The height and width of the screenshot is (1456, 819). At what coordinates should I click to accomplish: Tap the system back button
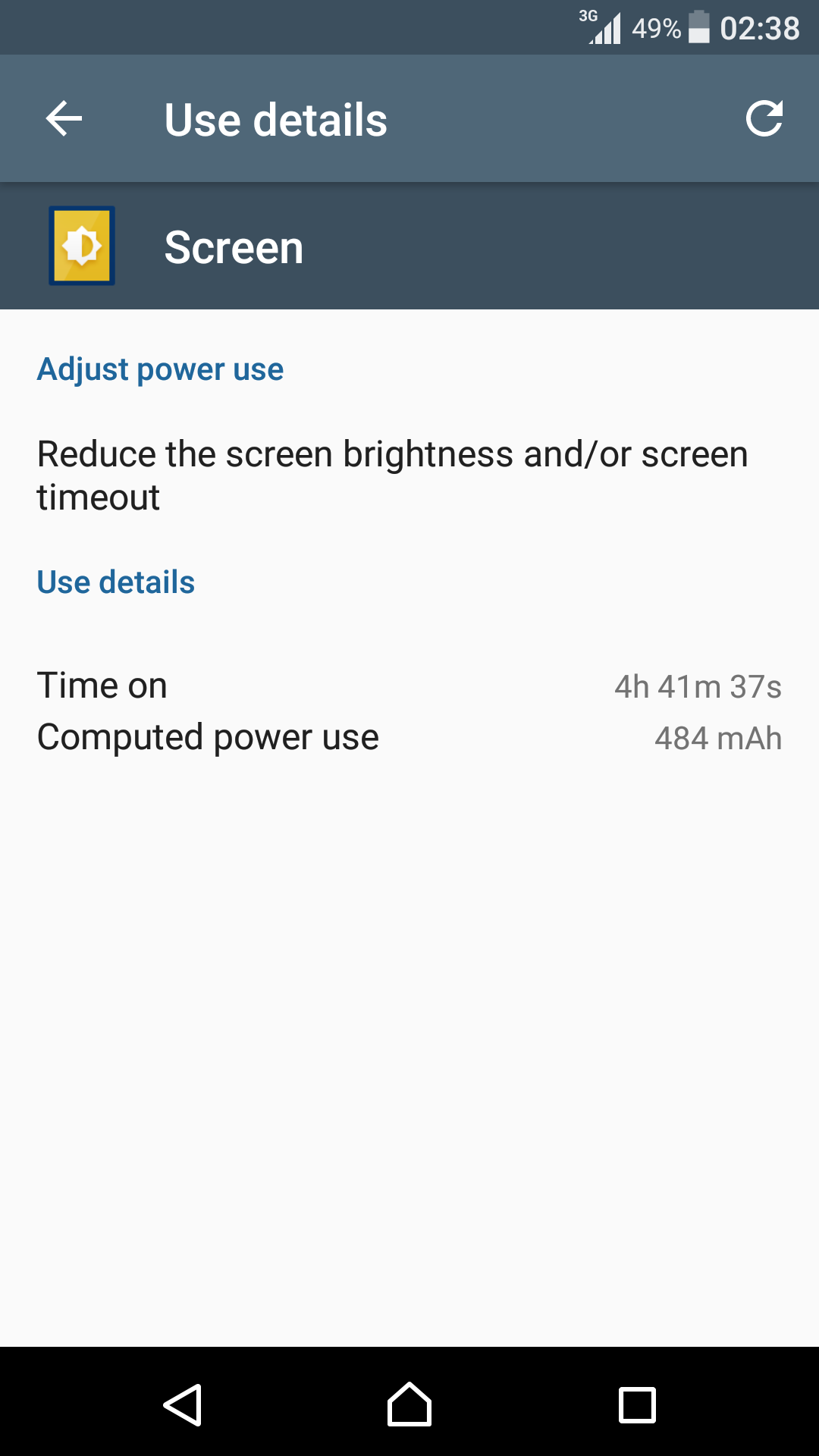(182, 1404)
